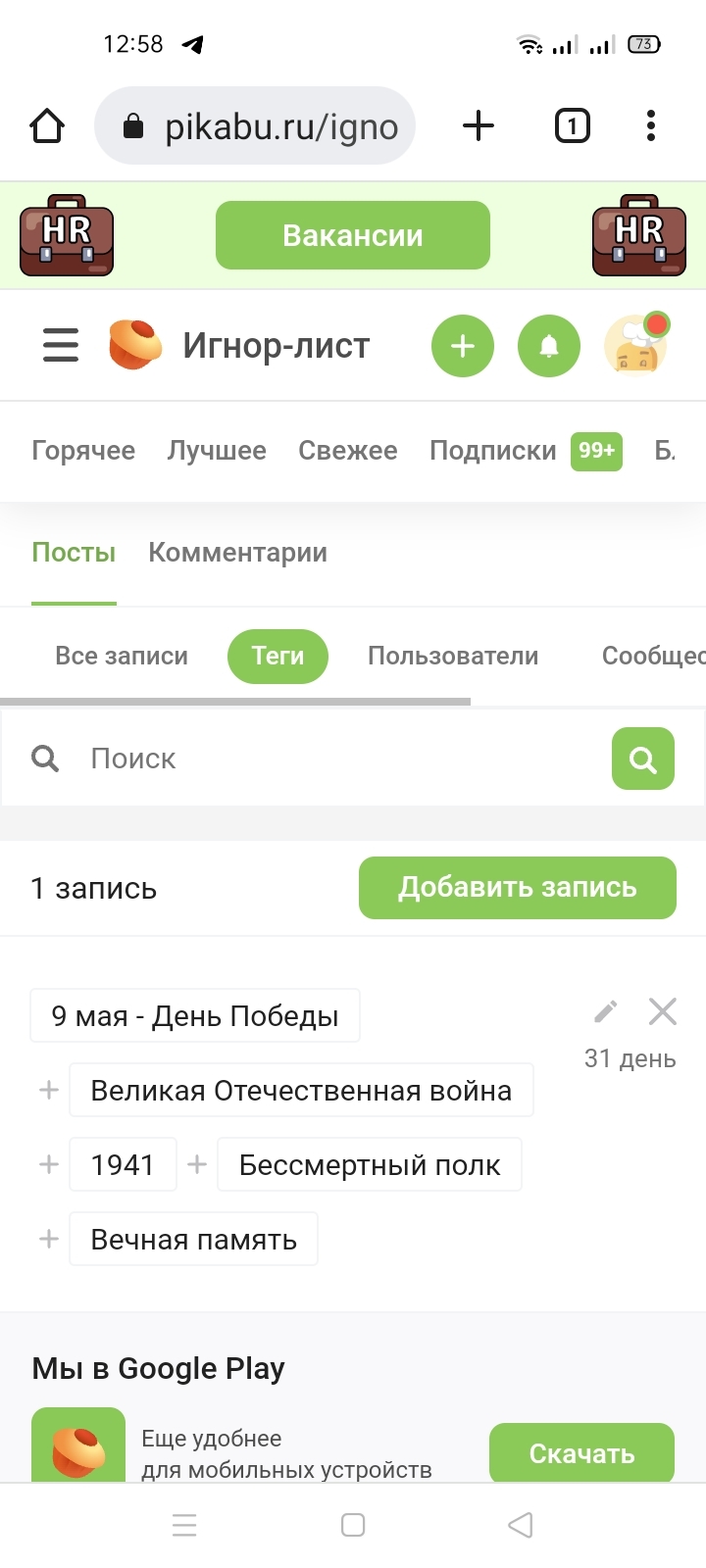Screen dimensions: 706x1568
Task: Switch to the Горячее feed
Action: [83, 451]
